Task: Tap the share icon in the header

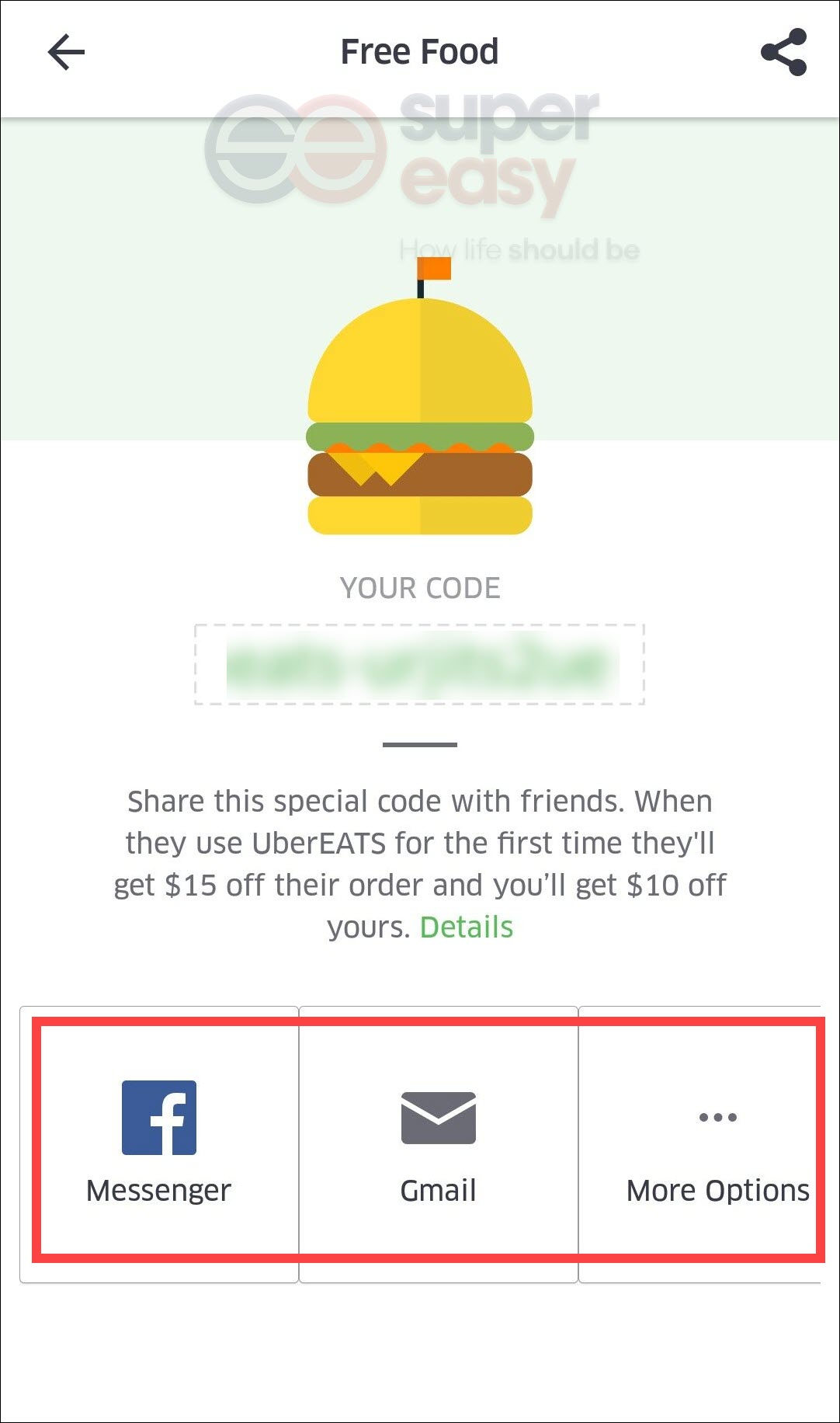Action: (x=783, y=53)
